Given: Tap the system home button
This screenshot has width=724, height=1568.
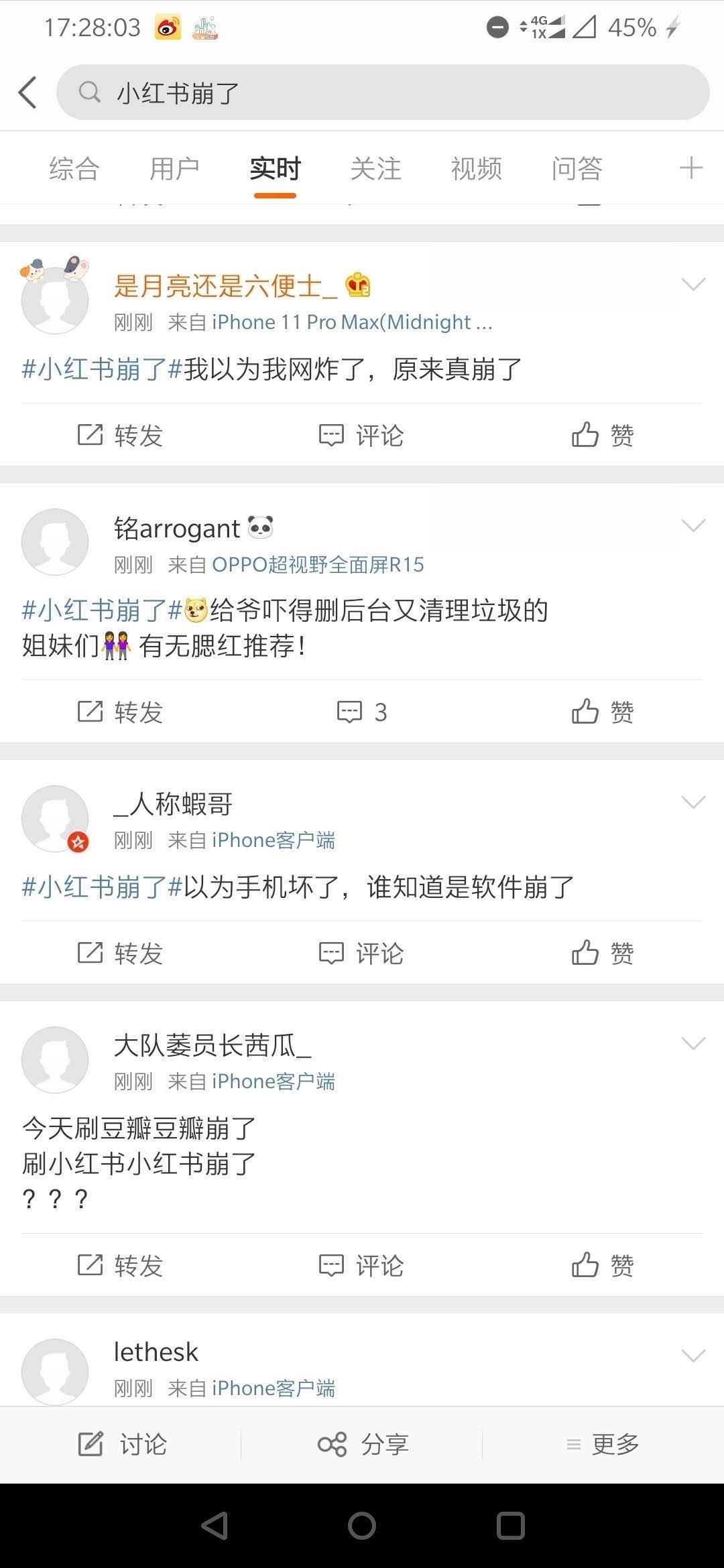Looking at the screenshot, I should 362,1526.
